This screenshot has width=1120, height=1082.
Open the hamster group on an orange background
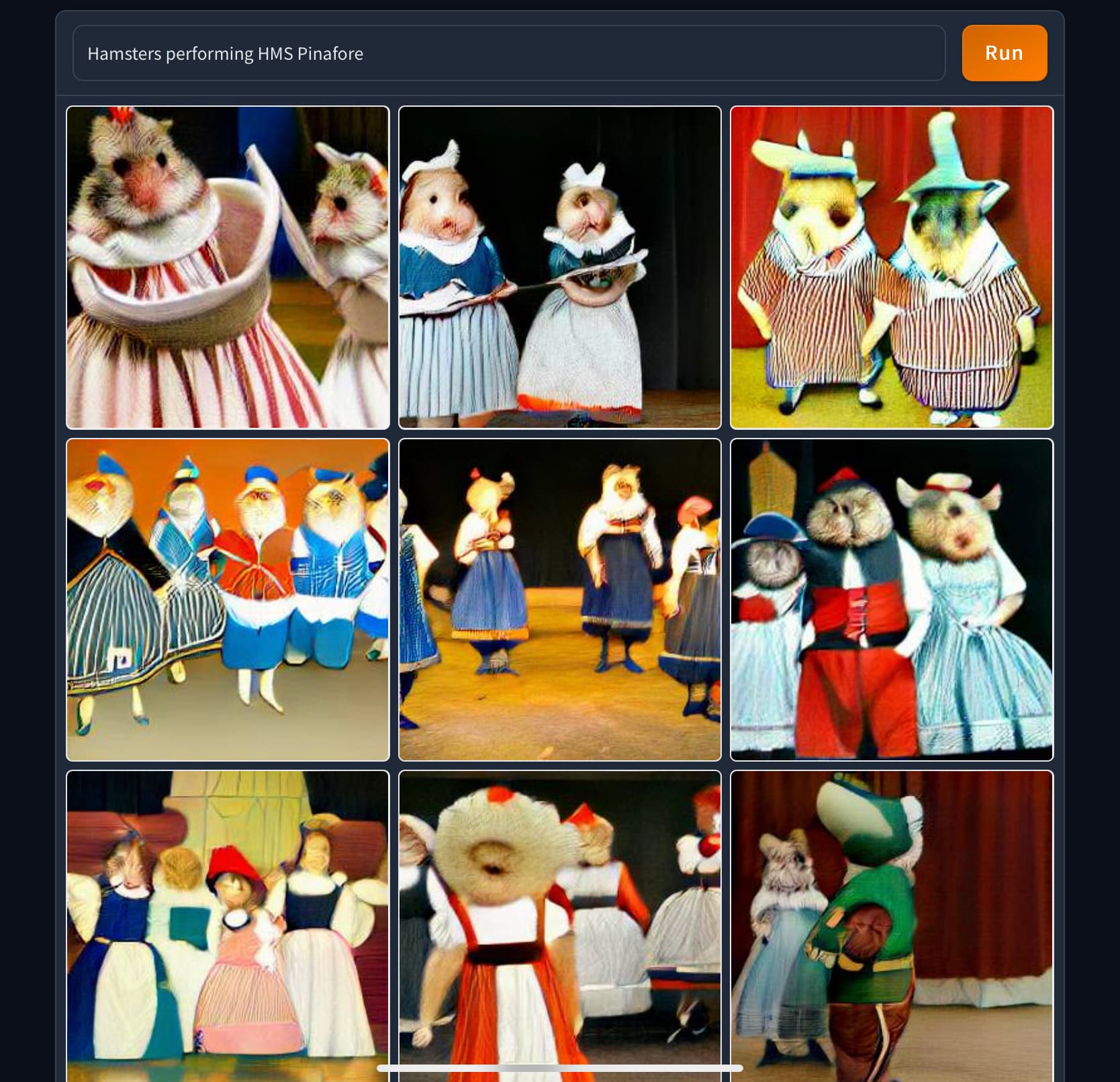pos(228,599)
